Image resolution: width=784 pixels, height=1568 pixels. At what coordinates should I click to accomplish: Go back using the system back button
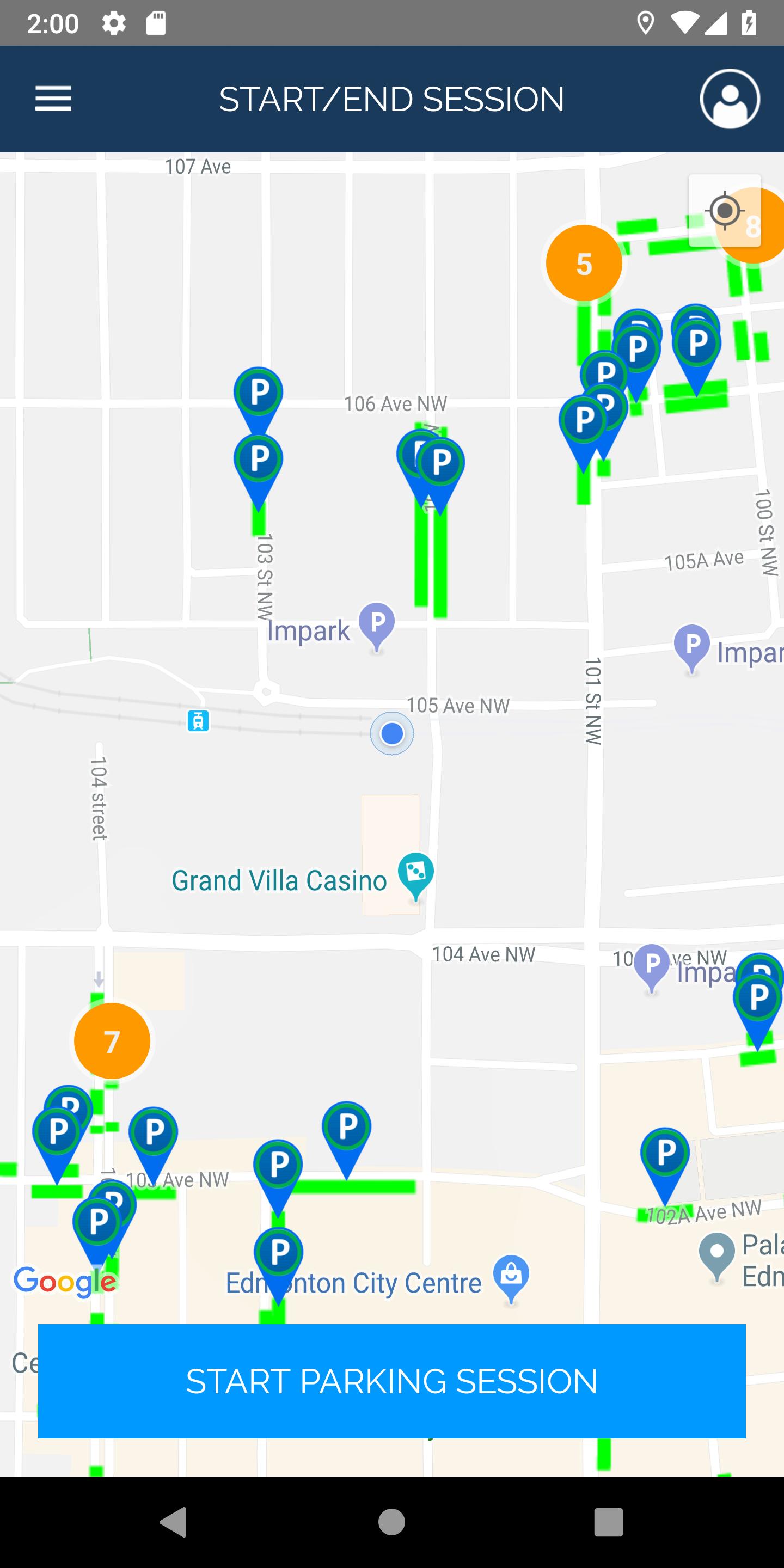174,1522
